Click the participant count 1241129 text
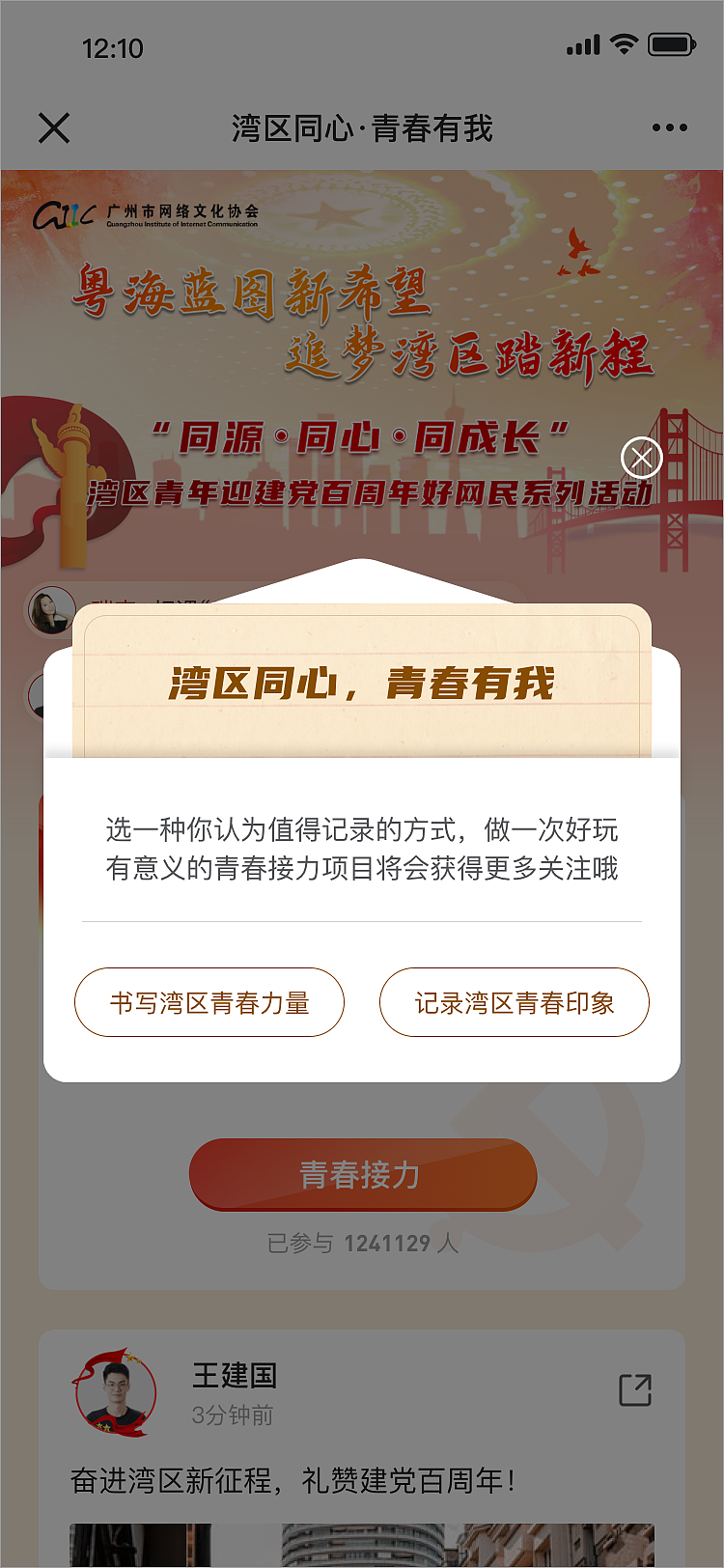This screenshot has width=724, height=1568. [384, 1244]
